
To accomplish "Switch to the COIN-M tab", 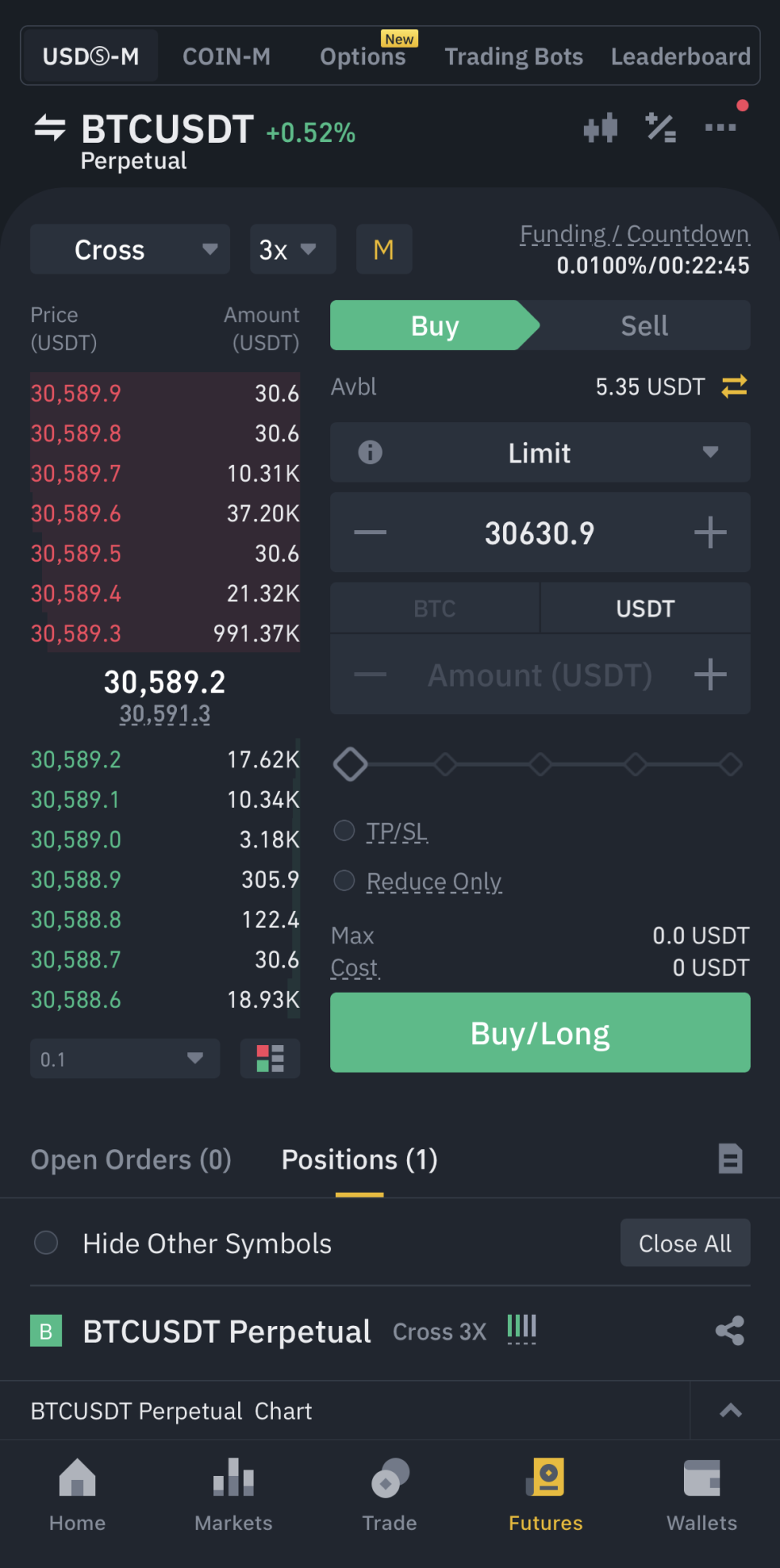I will pos(226,56).
